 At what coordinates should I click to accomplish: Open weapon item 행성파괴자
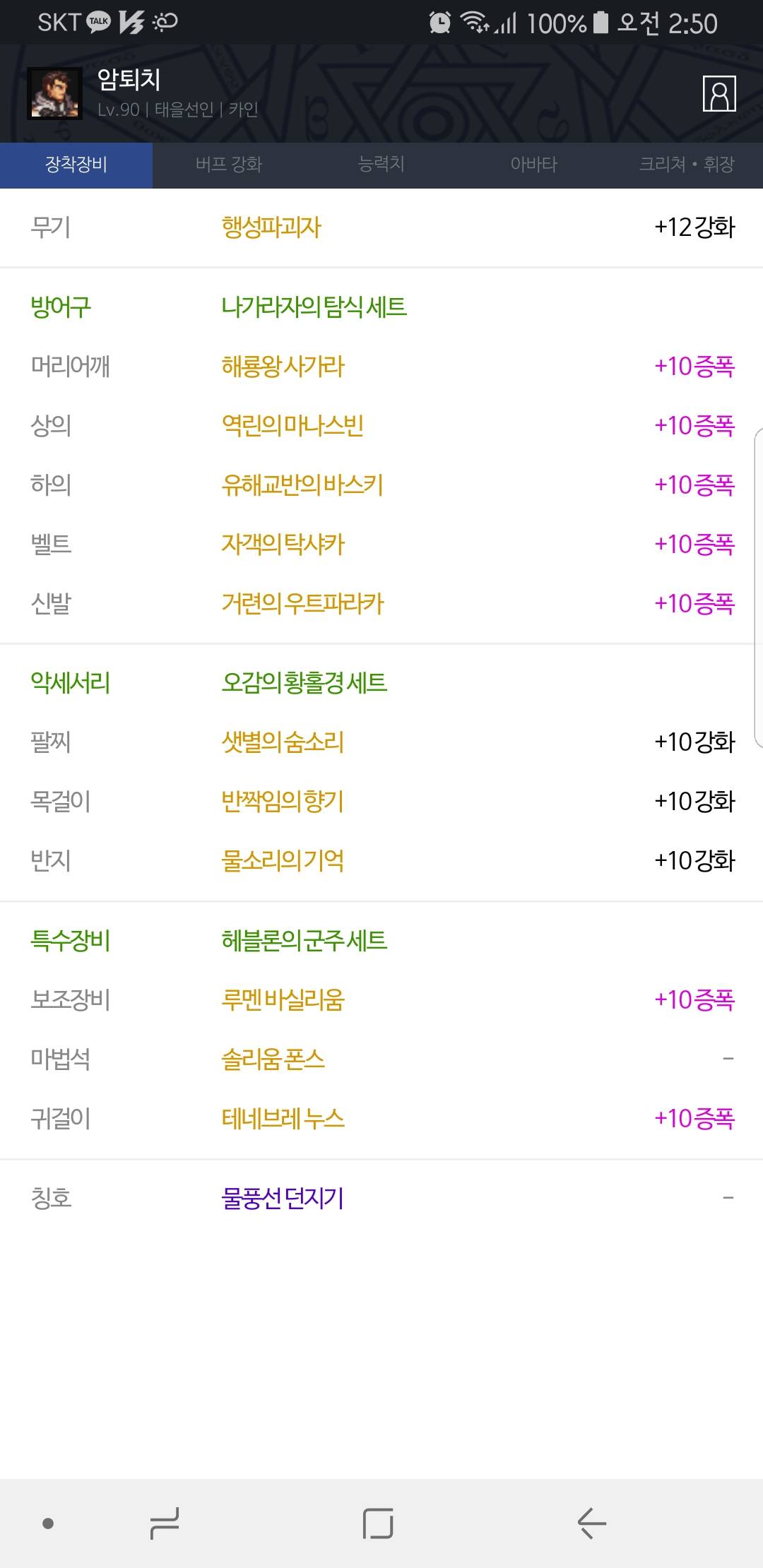point(271,227)
